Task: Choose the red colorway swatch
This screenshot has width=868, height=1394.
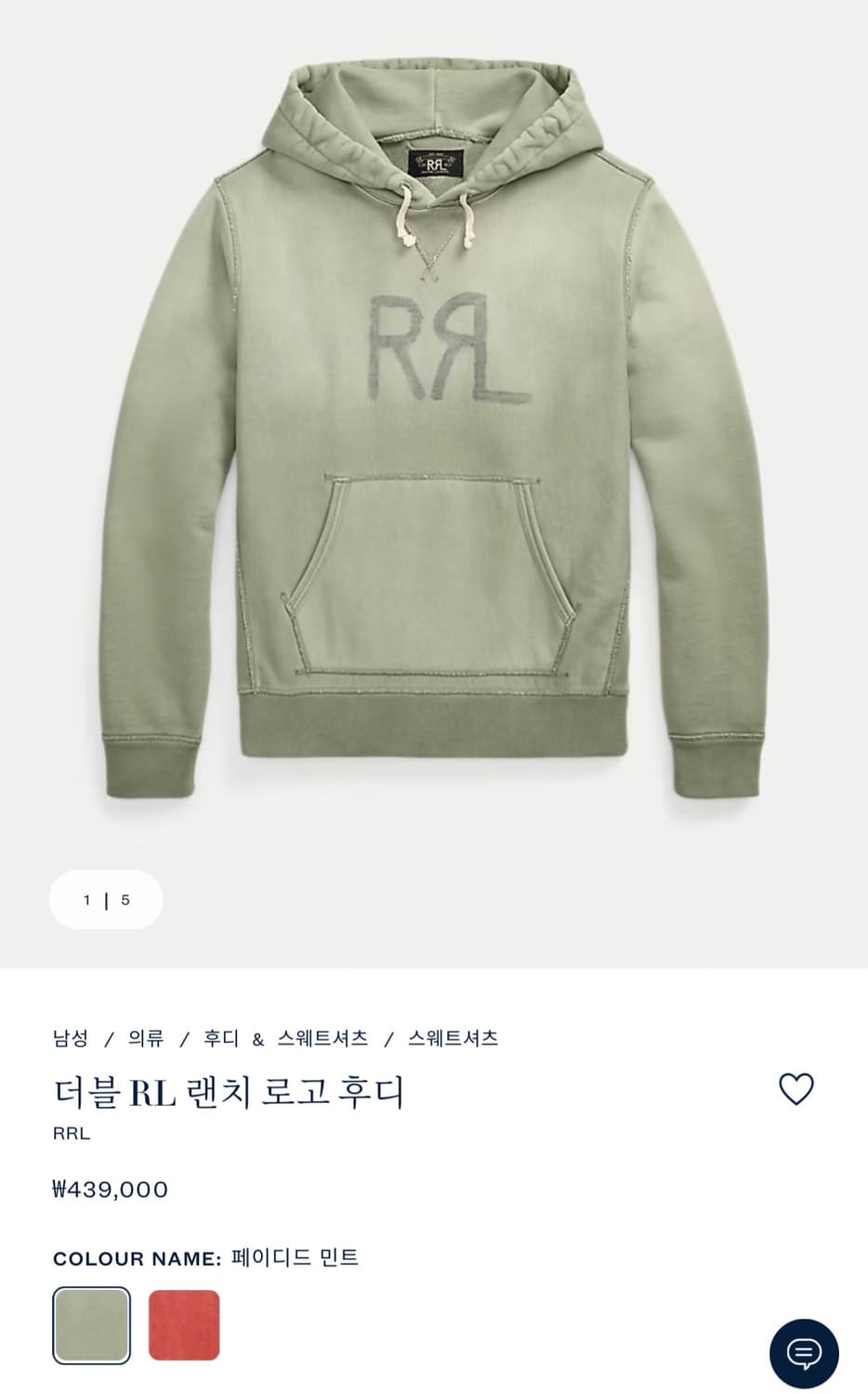Action: [183, 1326]
